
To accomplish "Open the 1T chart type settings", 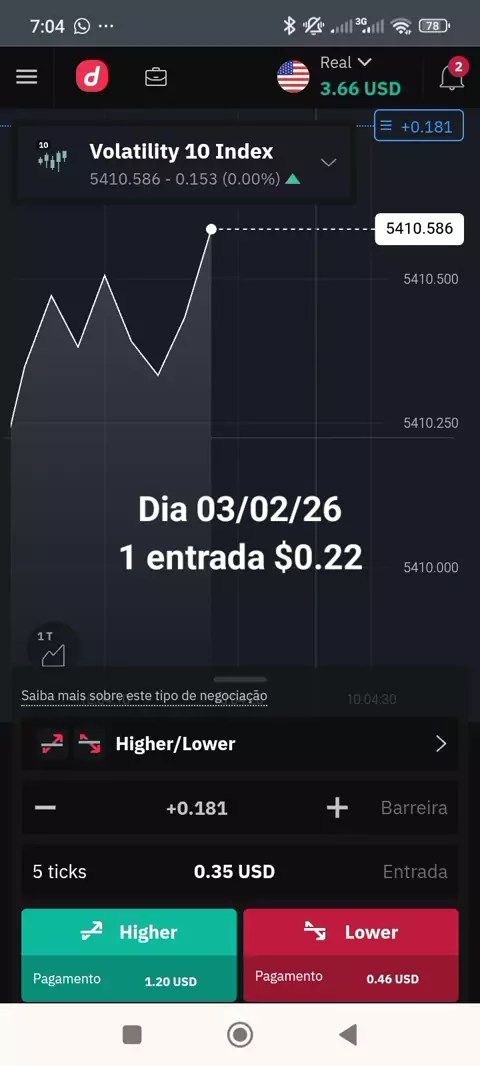I will (x=53, y=649).
